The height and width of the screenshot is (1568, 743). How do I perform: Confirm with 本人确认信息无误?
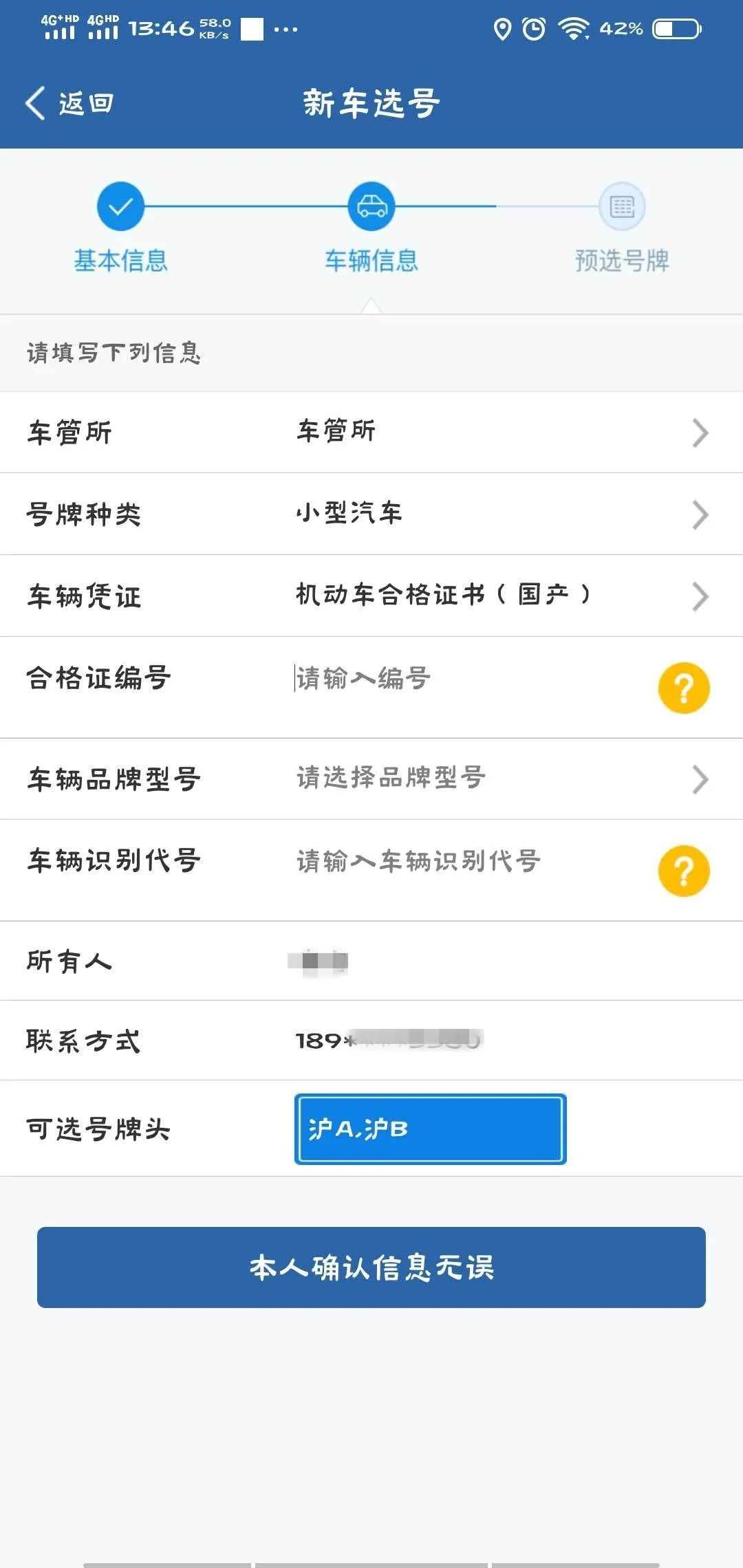click(x=371, y=1267)
